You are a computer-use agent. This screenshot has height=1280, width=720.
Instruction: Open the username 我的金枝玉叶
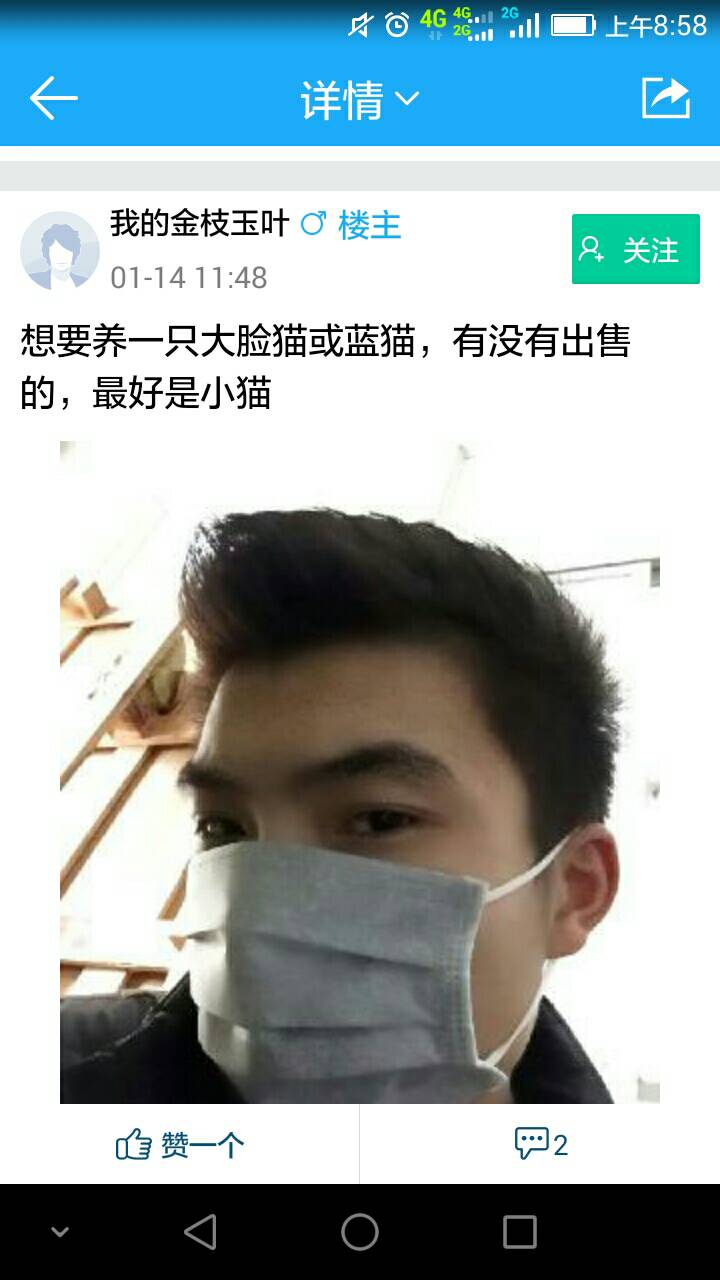coord(199,224)
